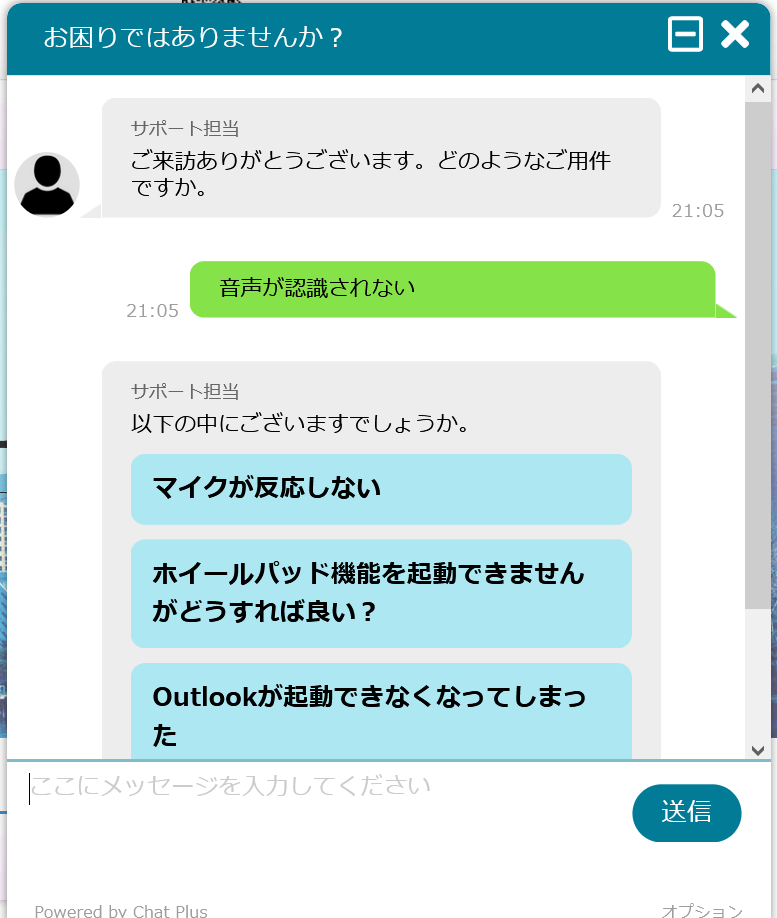Open the オプション menu

point(701,910)
